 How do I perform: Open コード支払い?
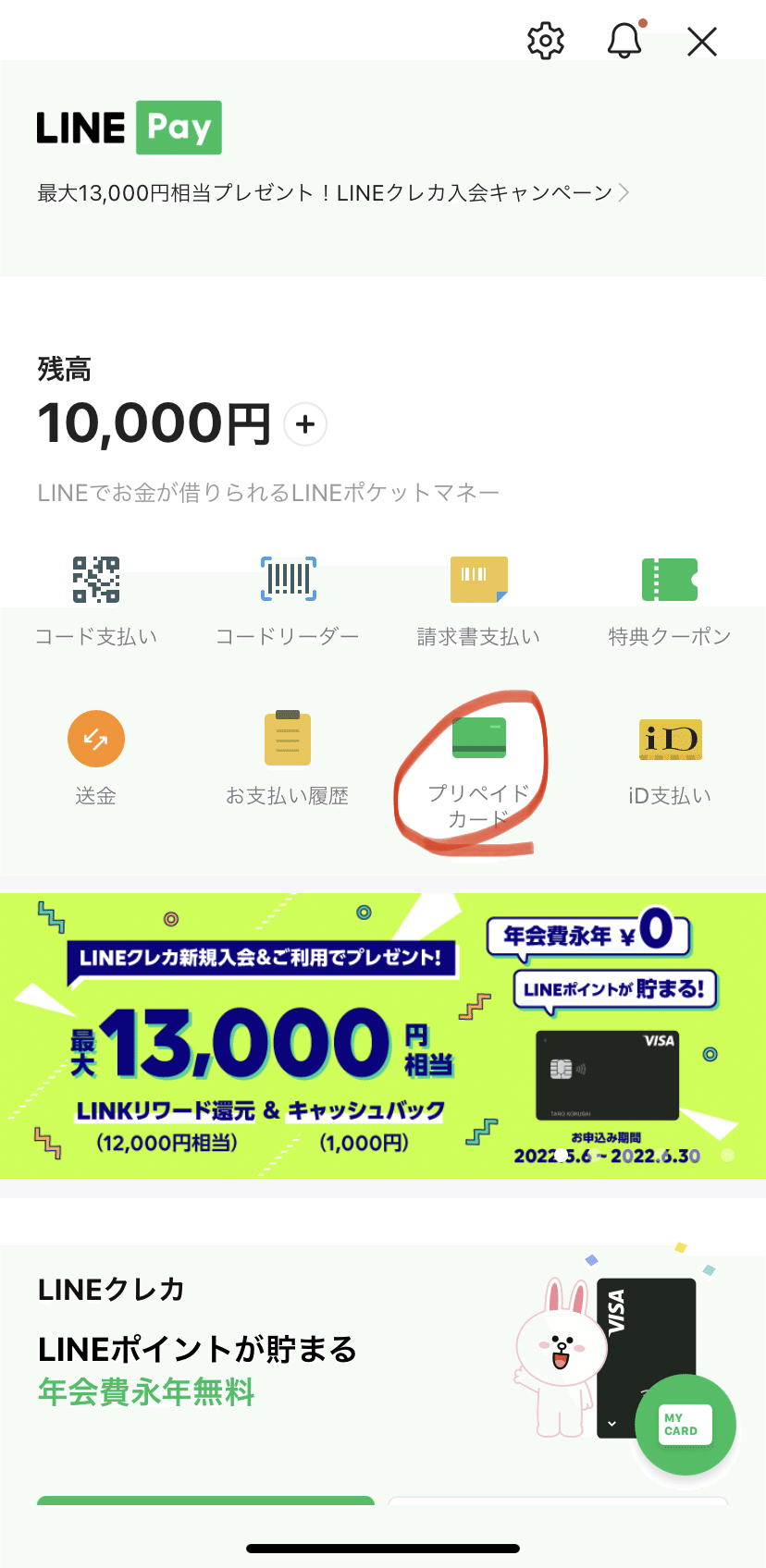click(x=96, y=600)
